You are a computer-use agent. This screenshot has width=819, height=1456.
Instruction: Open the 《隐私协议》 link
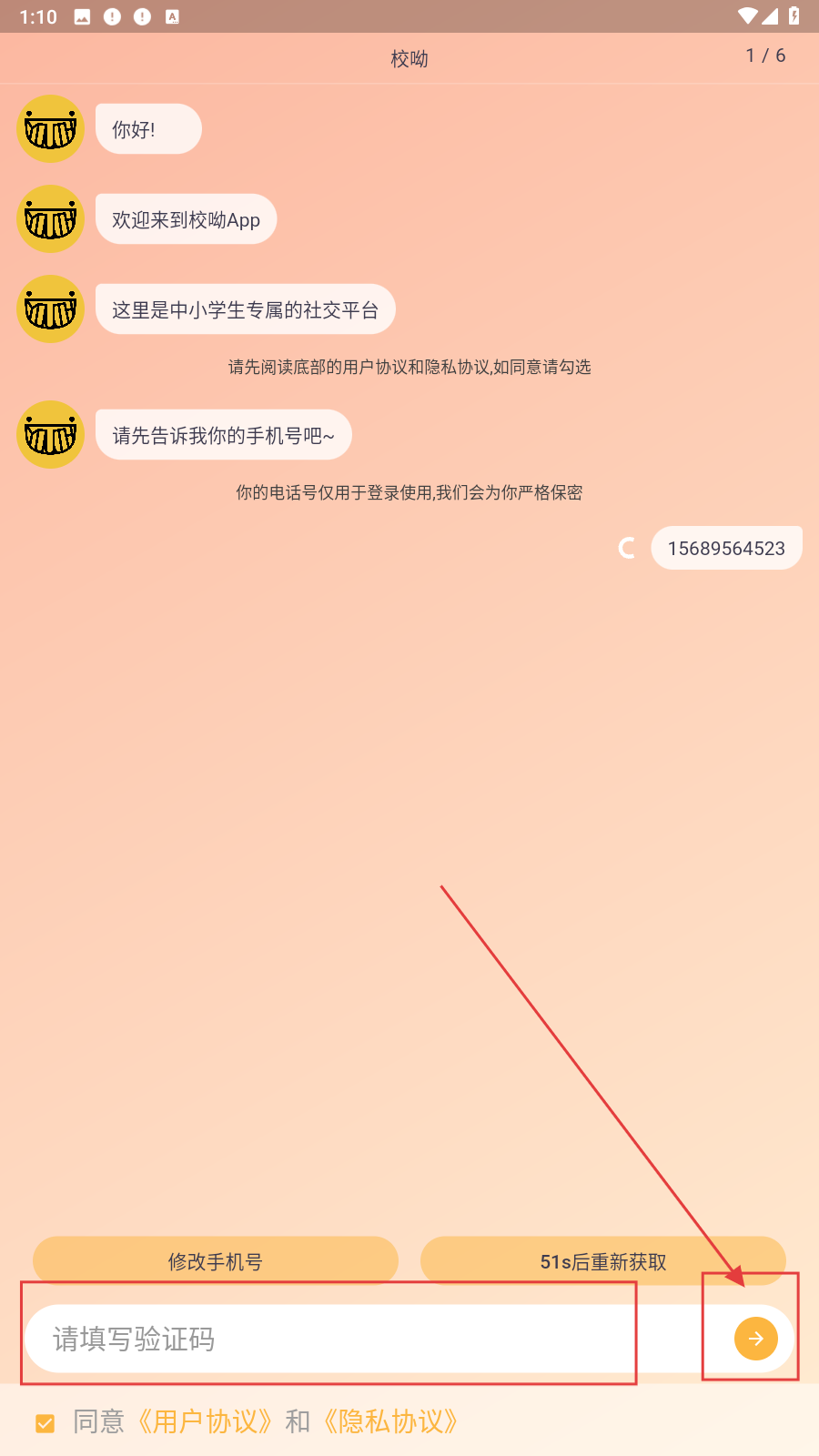pyautogui.click(x=390, y=1421)
